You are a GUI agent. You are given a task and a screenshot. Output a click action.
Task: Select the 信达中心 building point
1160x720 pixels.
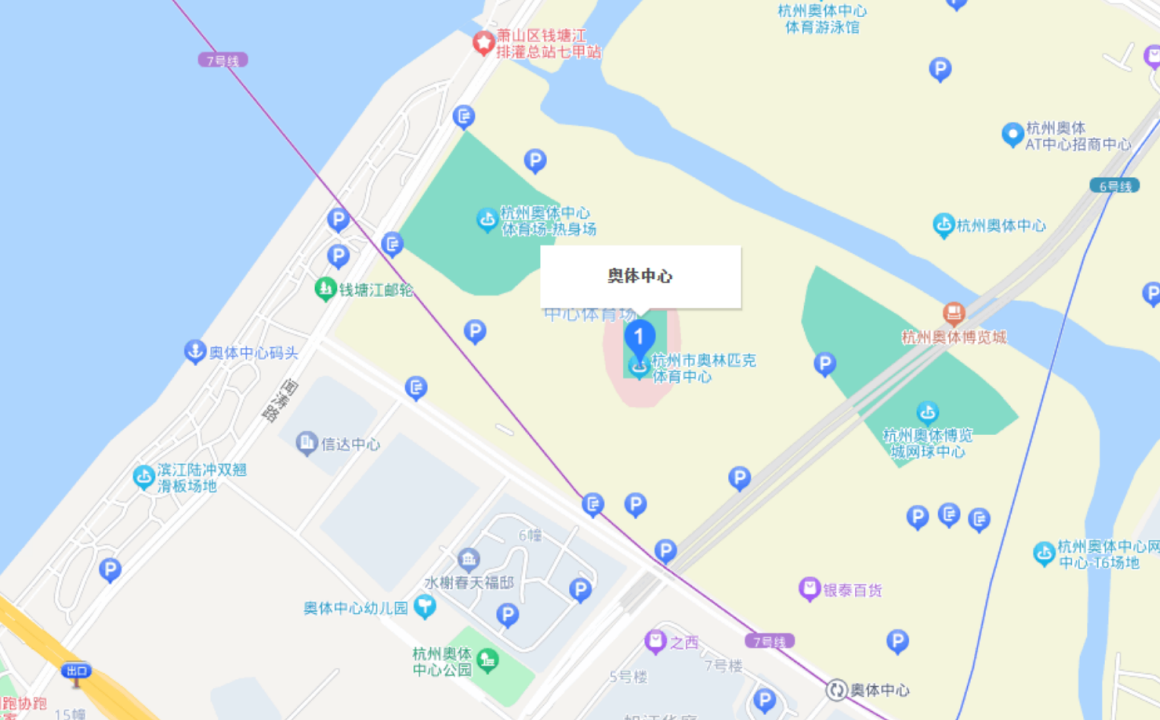(307, 443)
